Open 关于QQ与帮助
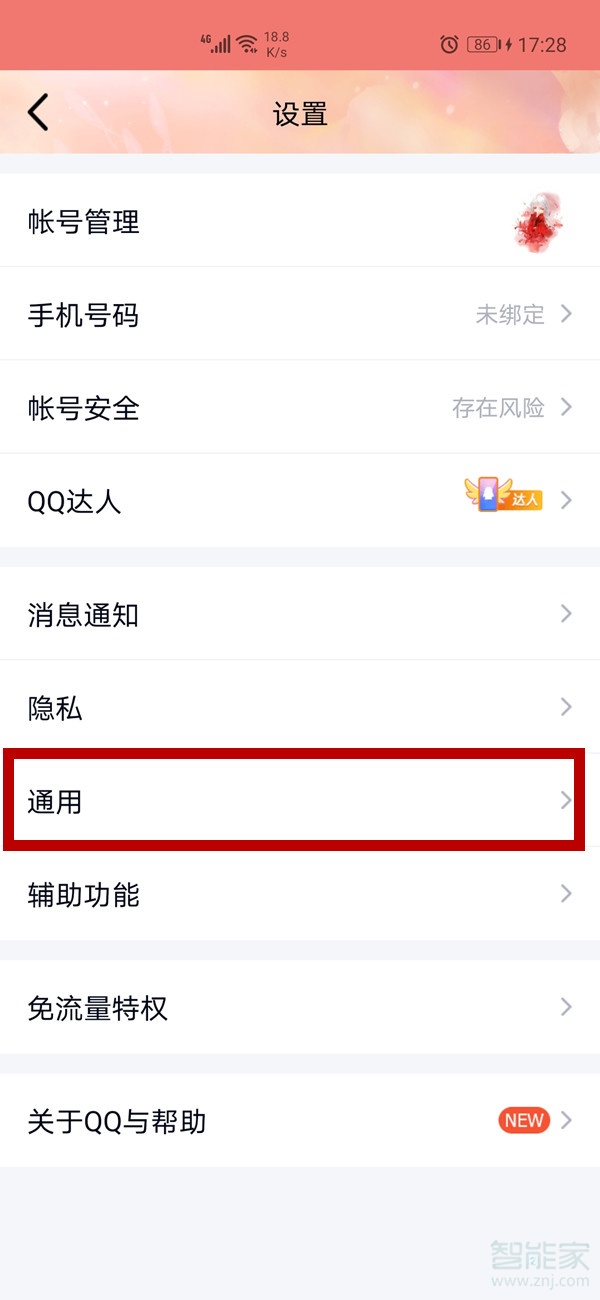600x1300 pixels. 300,1121
